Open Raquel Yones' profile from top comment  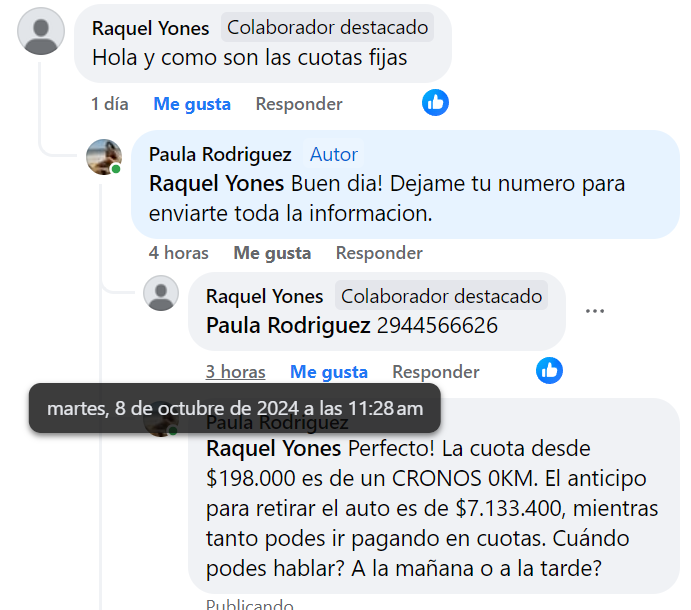[150, 28]
